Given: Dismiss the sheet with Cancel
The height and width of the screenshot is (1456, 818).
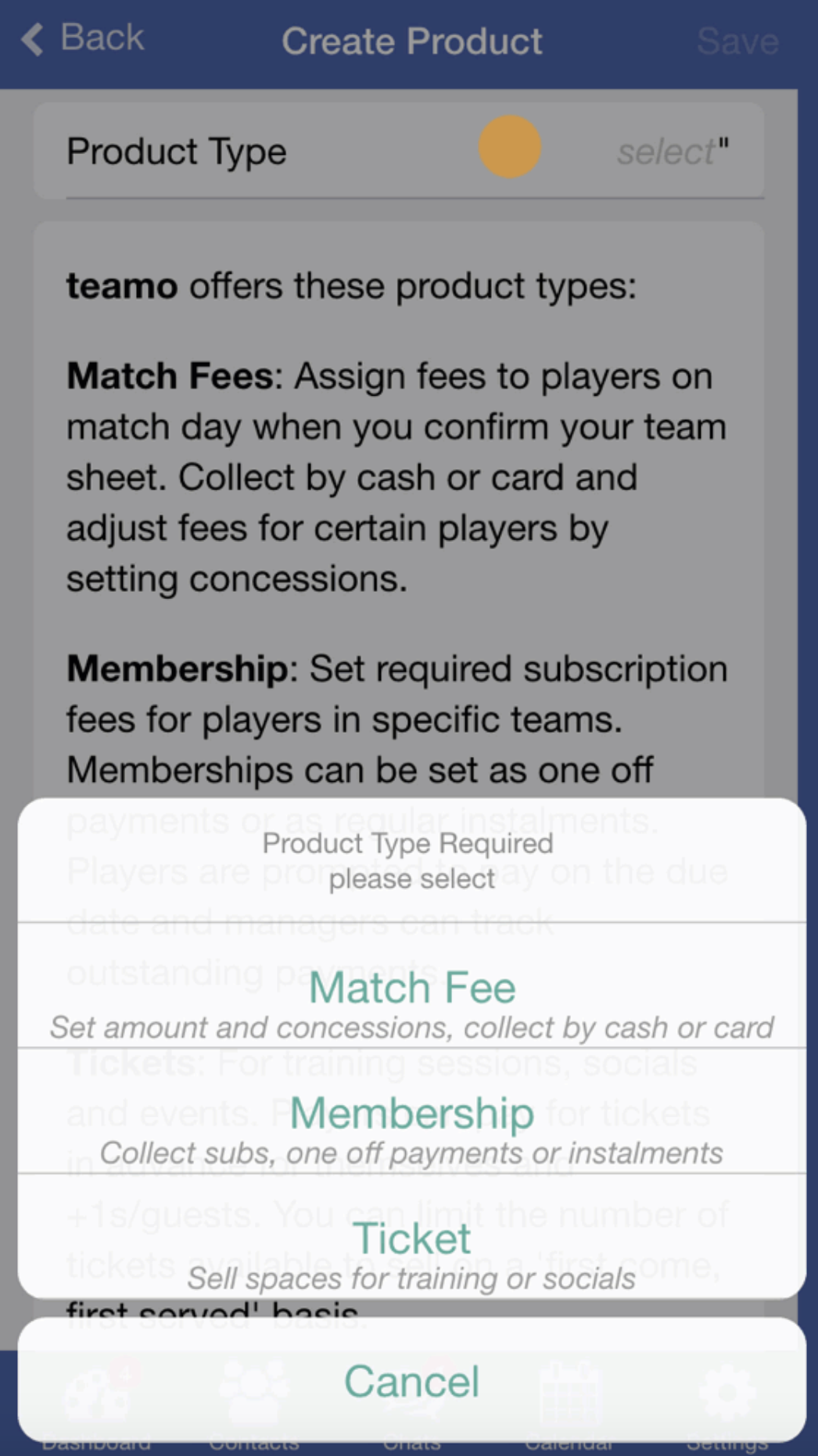Looking at the screenshot, I should pos(411,1381).
